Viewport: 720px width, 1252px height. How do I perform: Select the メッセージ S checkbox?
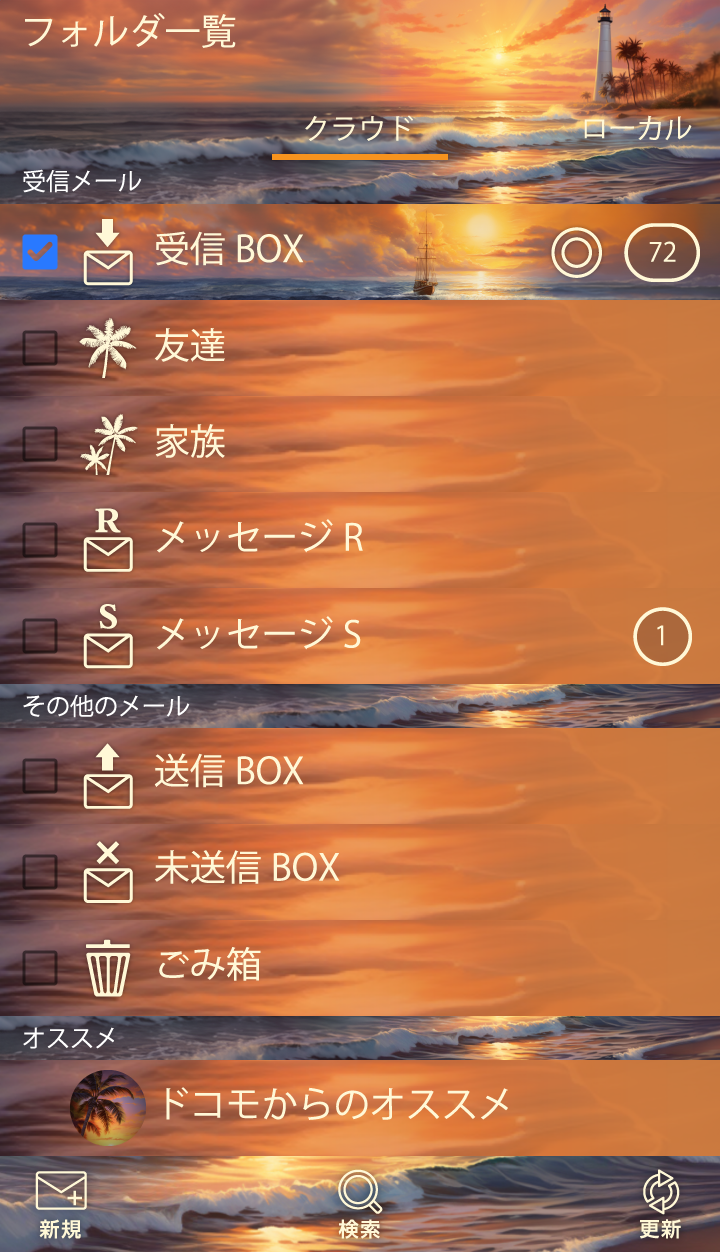click(40, 636)
